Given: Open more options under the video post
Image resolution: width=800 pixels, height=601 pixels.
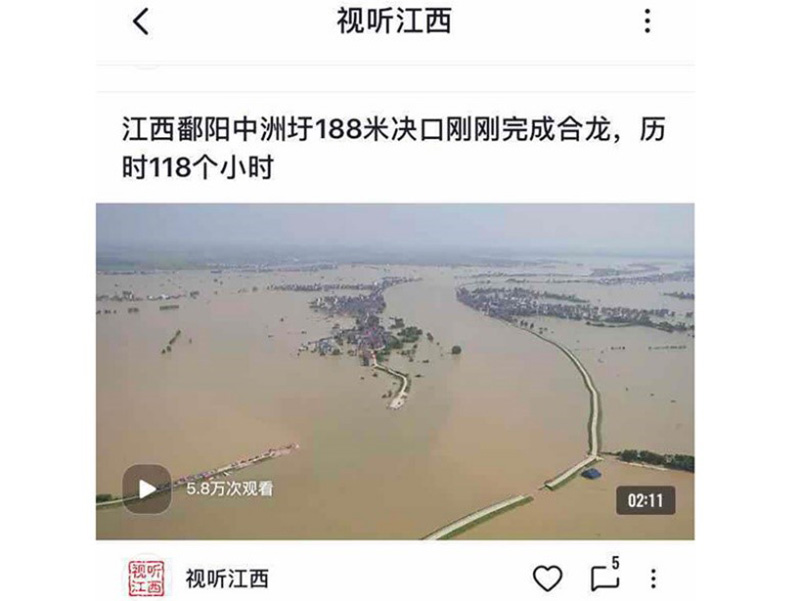Looking at the screenshot, I should pos(653,578).
